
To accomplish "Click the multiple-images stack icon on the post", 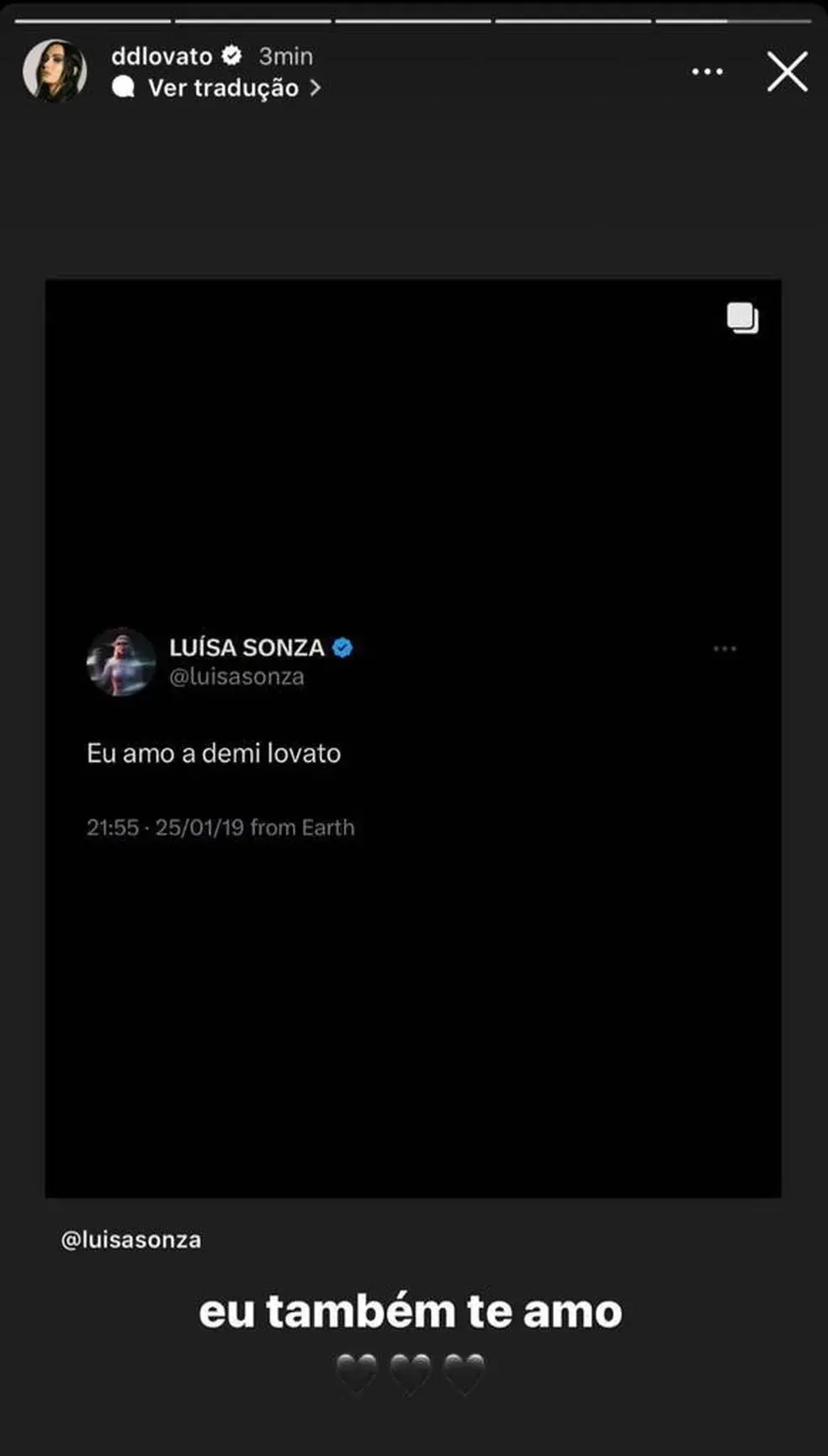I will click(x=740, y=318).
